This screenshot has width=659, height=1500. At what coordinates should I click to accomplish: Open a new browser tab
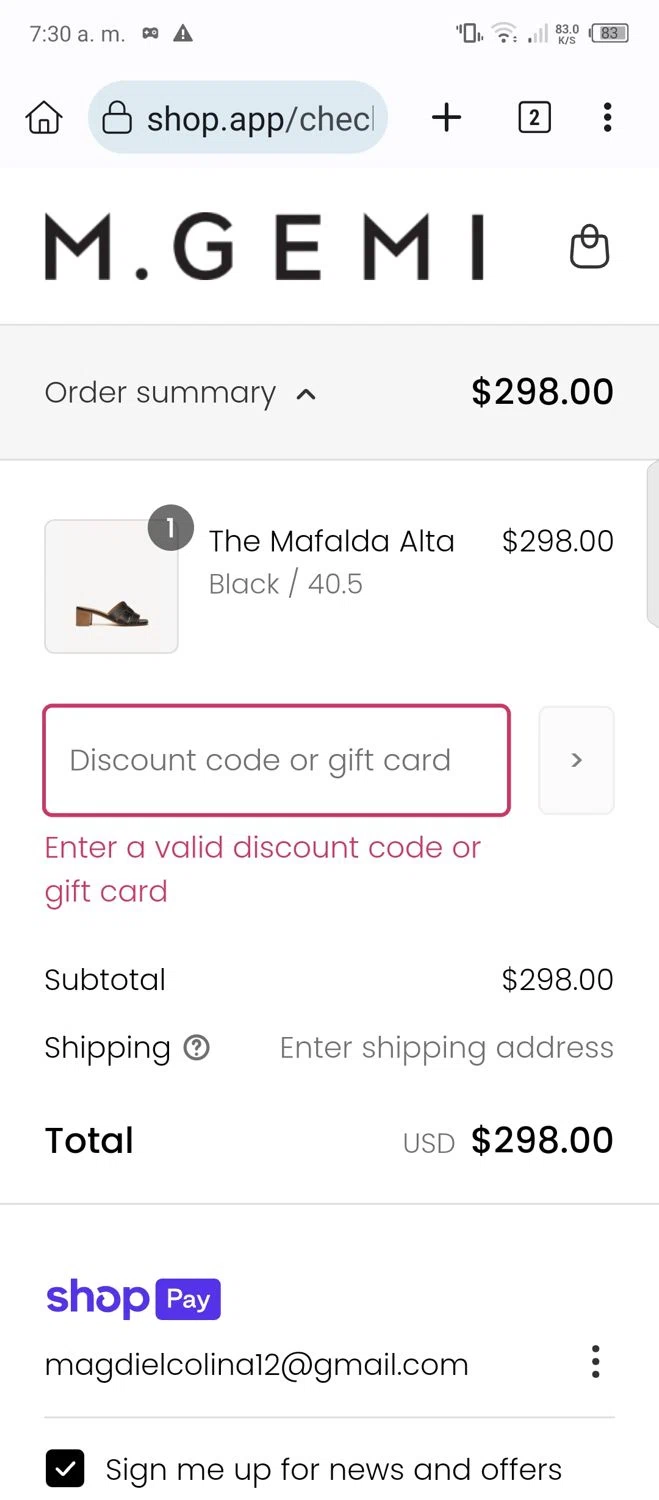(446, 118)
